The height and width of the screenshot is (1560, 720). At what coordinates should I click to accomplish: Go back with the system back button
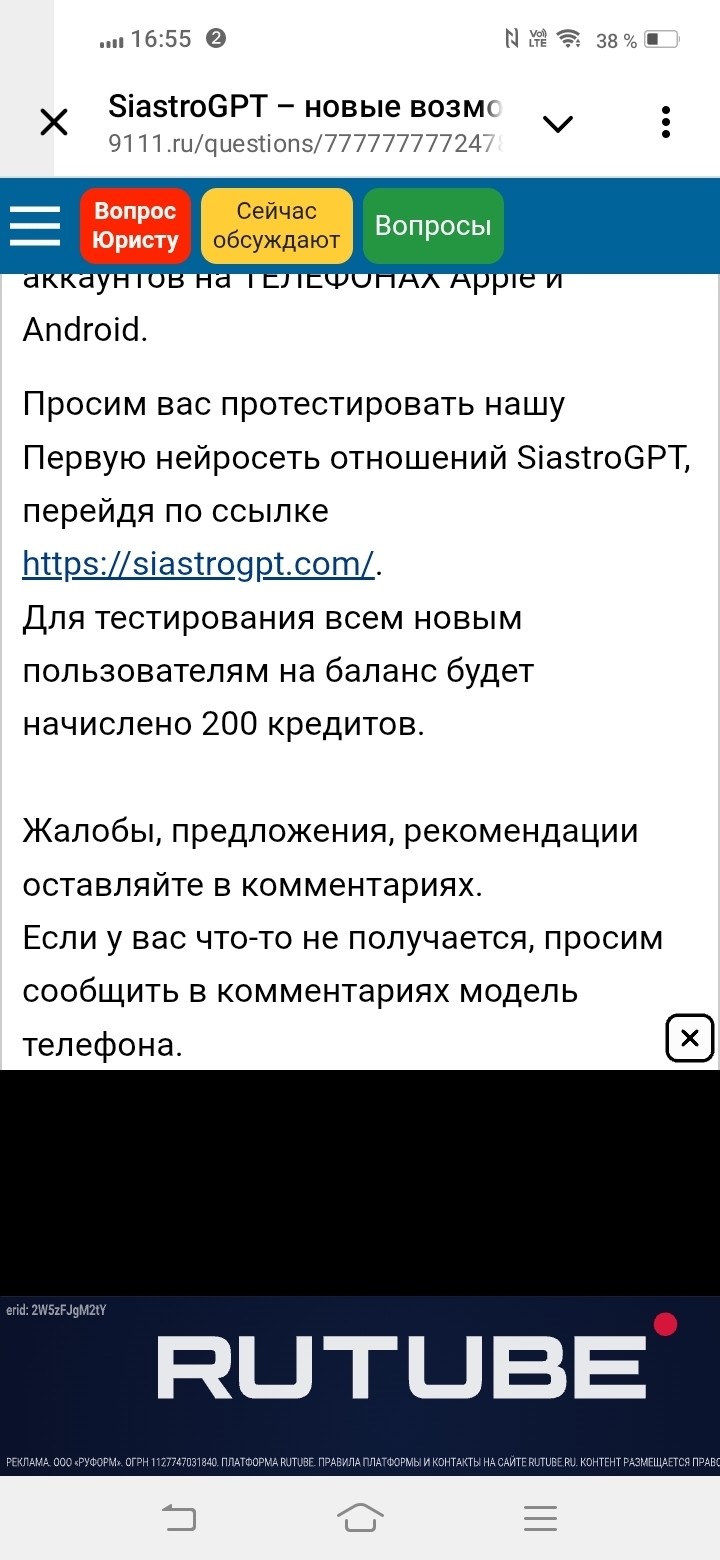(180, 1518)
